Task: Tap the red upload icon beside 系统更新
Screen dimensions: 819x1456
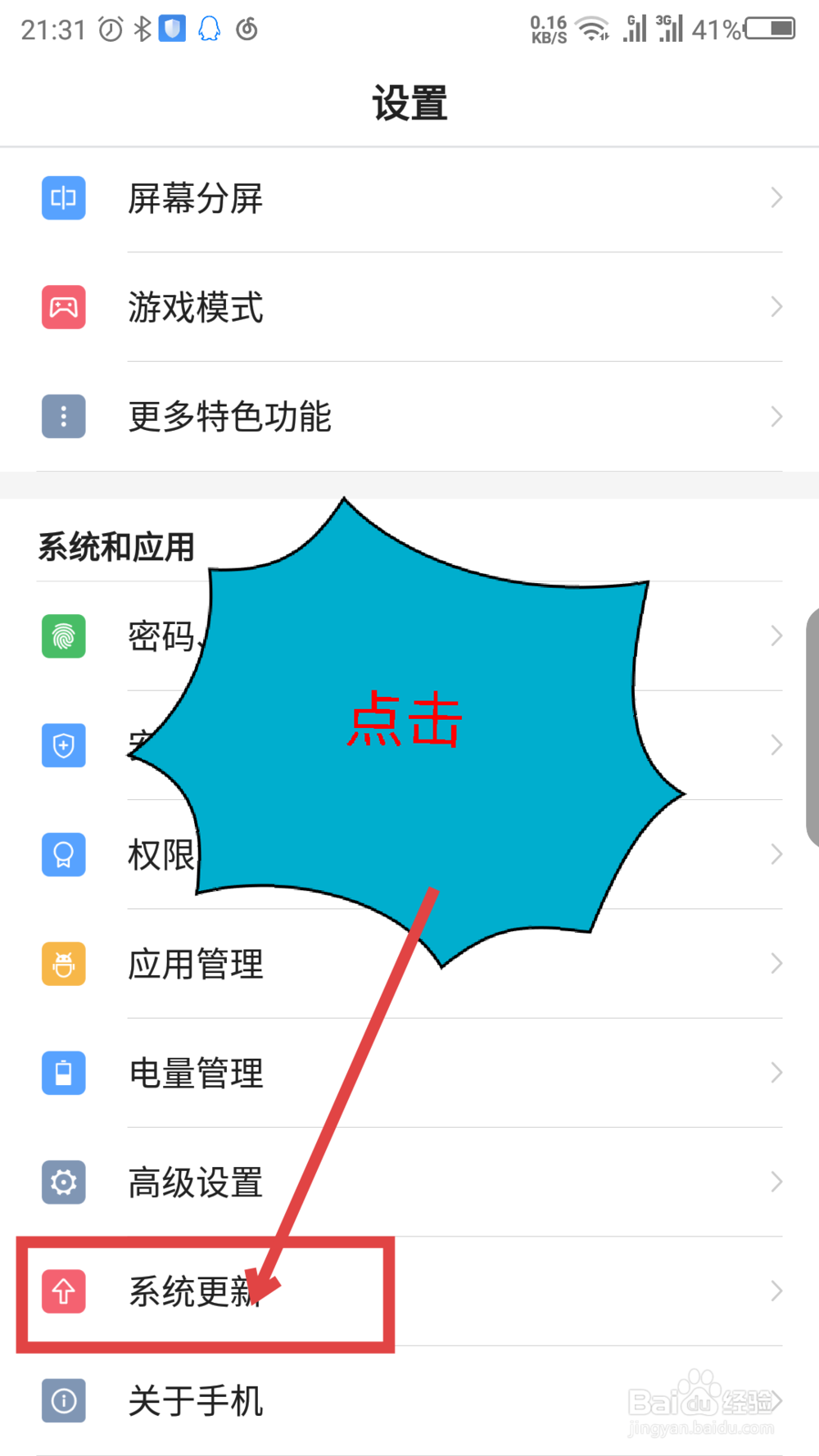Action: point(63,1291)
